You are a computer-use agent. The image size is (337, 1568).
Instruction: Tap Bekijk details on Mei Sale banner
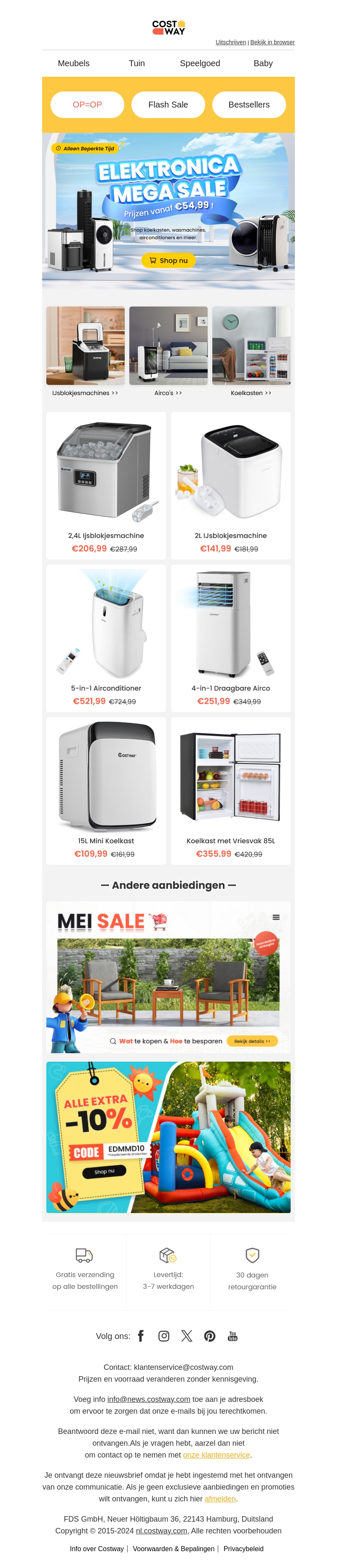coord(252,1041)
